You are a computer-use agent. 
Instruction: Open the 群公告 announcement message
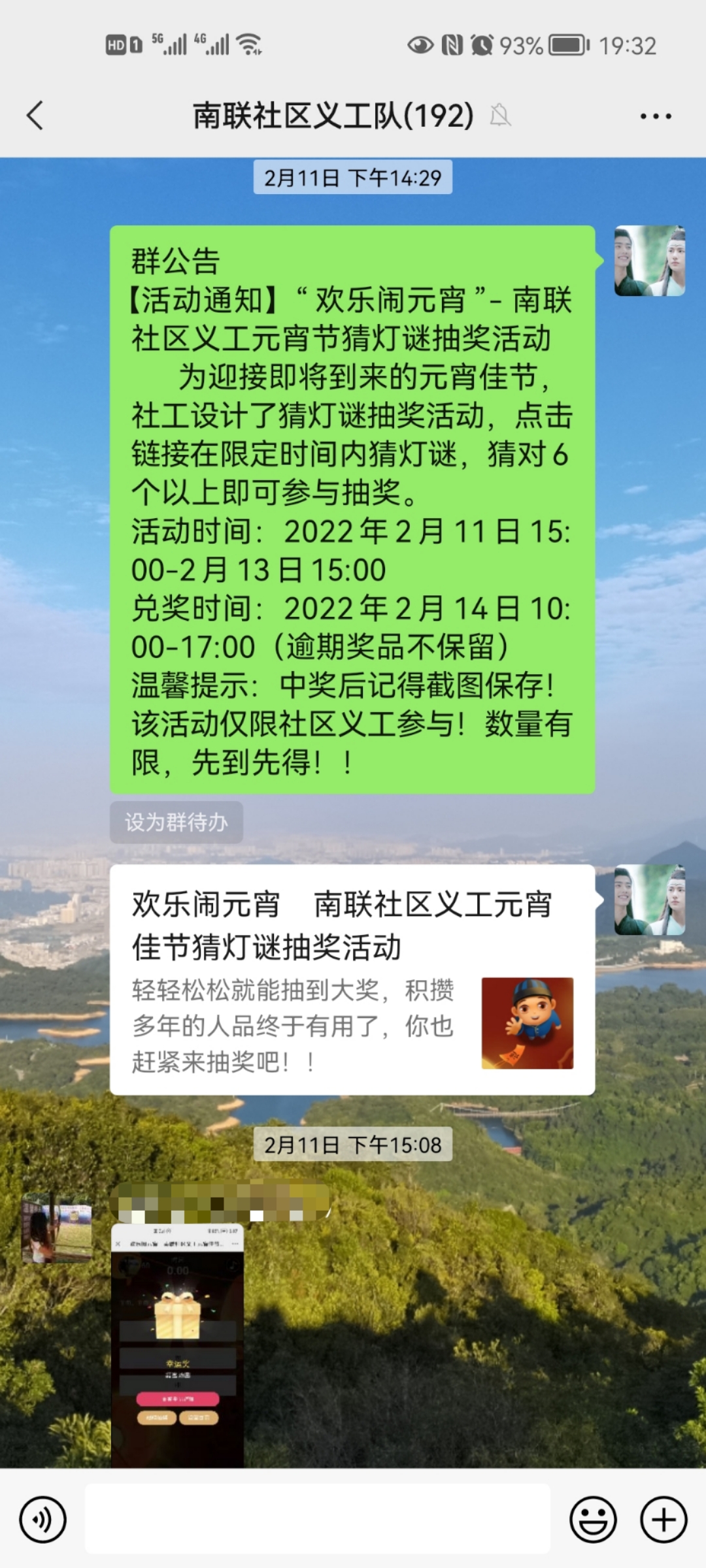point(352,510)
